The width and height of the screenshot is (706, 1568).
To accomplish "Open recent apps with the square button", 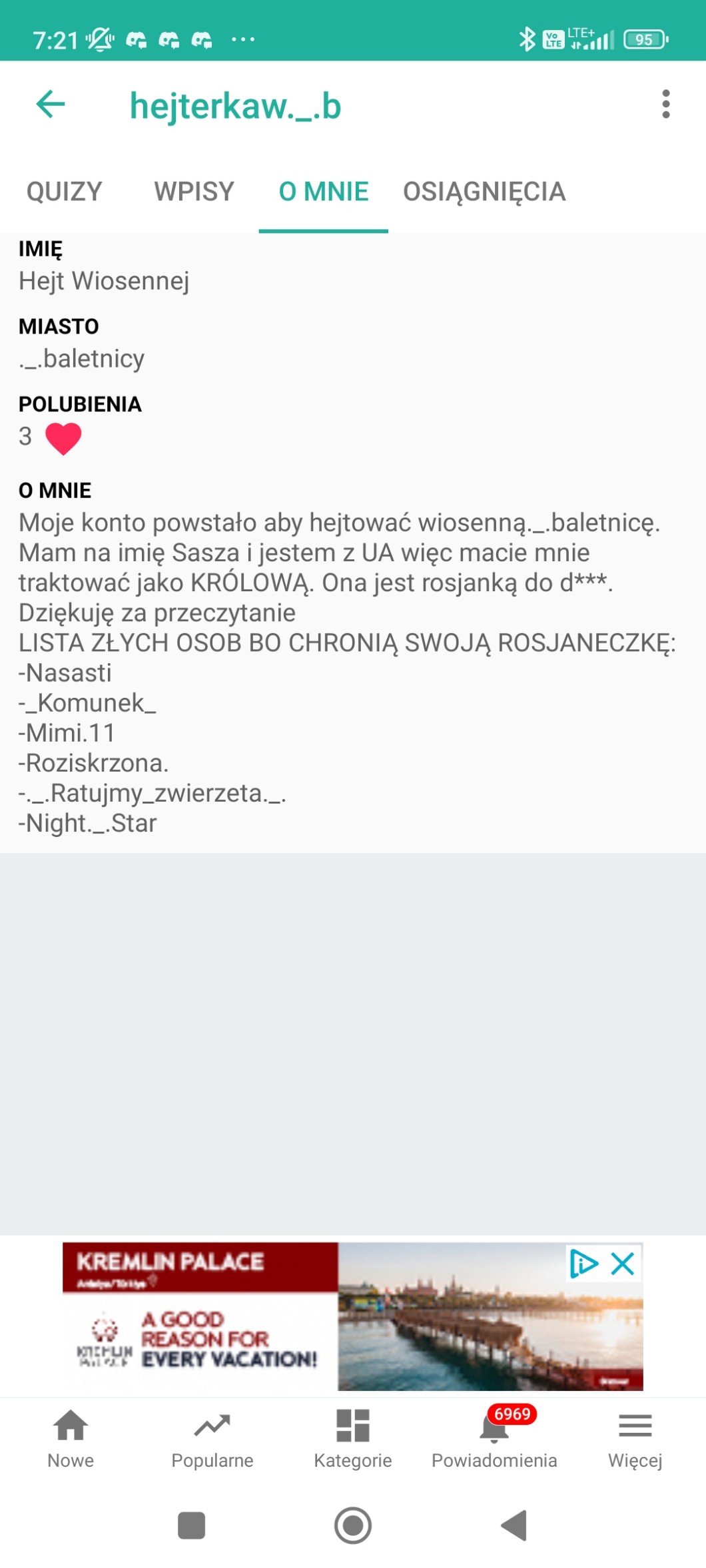I will point(192,1525).
